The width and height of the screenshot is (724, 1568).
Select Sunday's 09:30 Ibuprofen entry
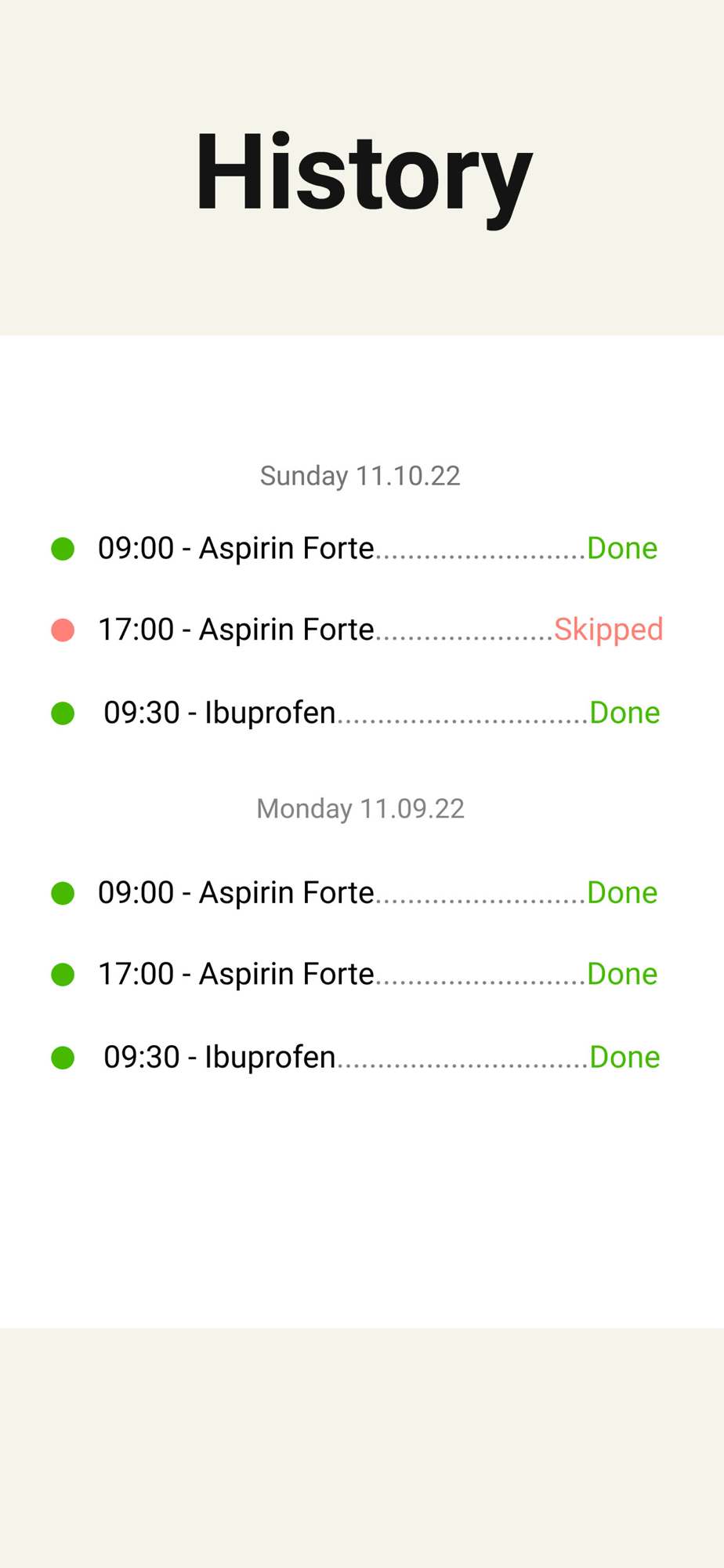[356, 713]
